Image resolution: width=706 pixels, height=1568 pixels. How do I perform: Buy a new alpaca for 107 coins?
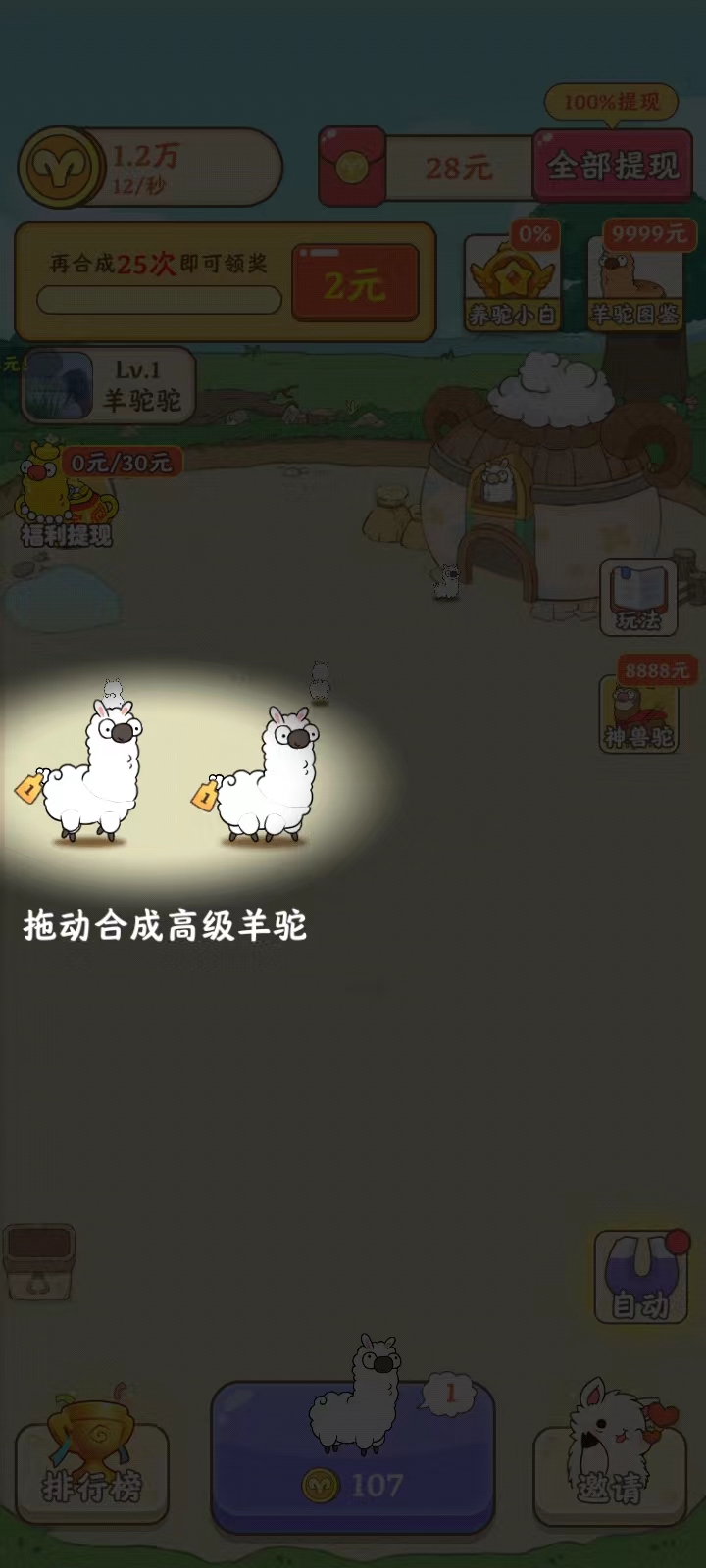click(353, 1455)
